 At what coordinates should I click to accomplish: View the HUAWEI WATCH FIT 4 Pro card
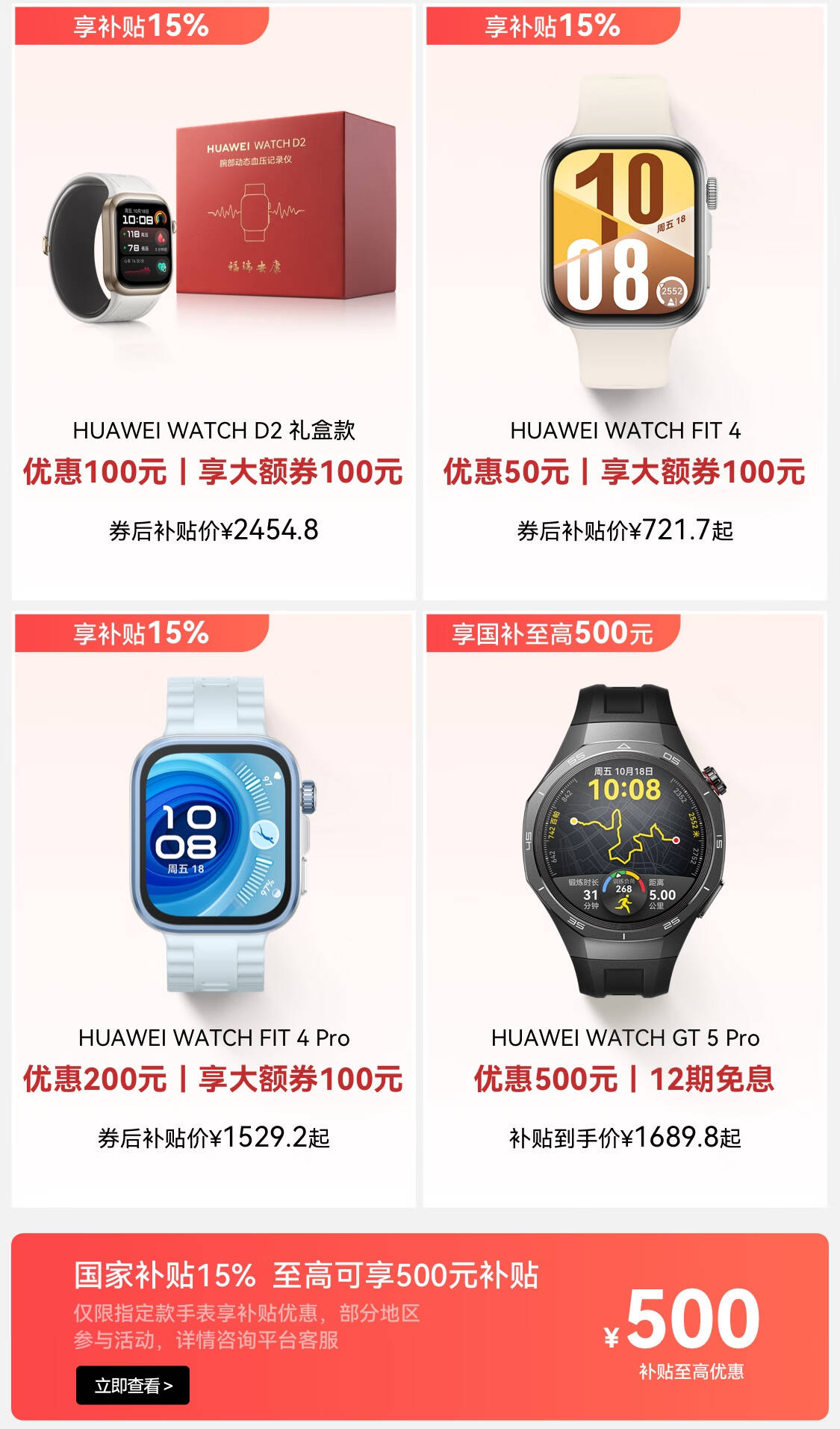[x=214, y=909]
